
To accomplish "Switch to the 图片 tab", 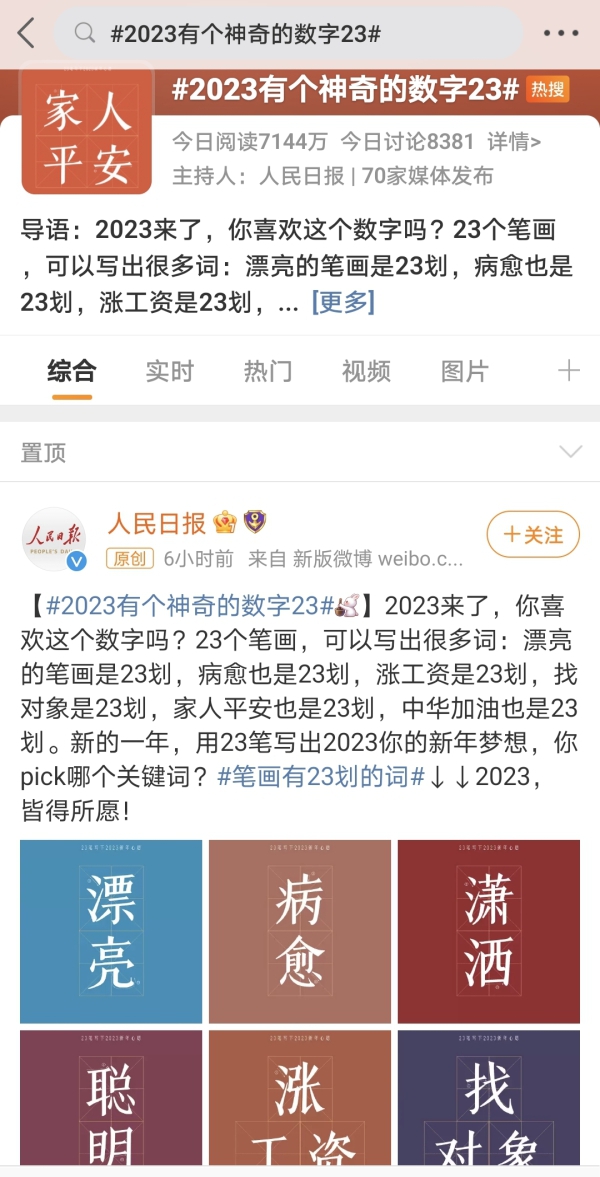I will coord(465,371).
